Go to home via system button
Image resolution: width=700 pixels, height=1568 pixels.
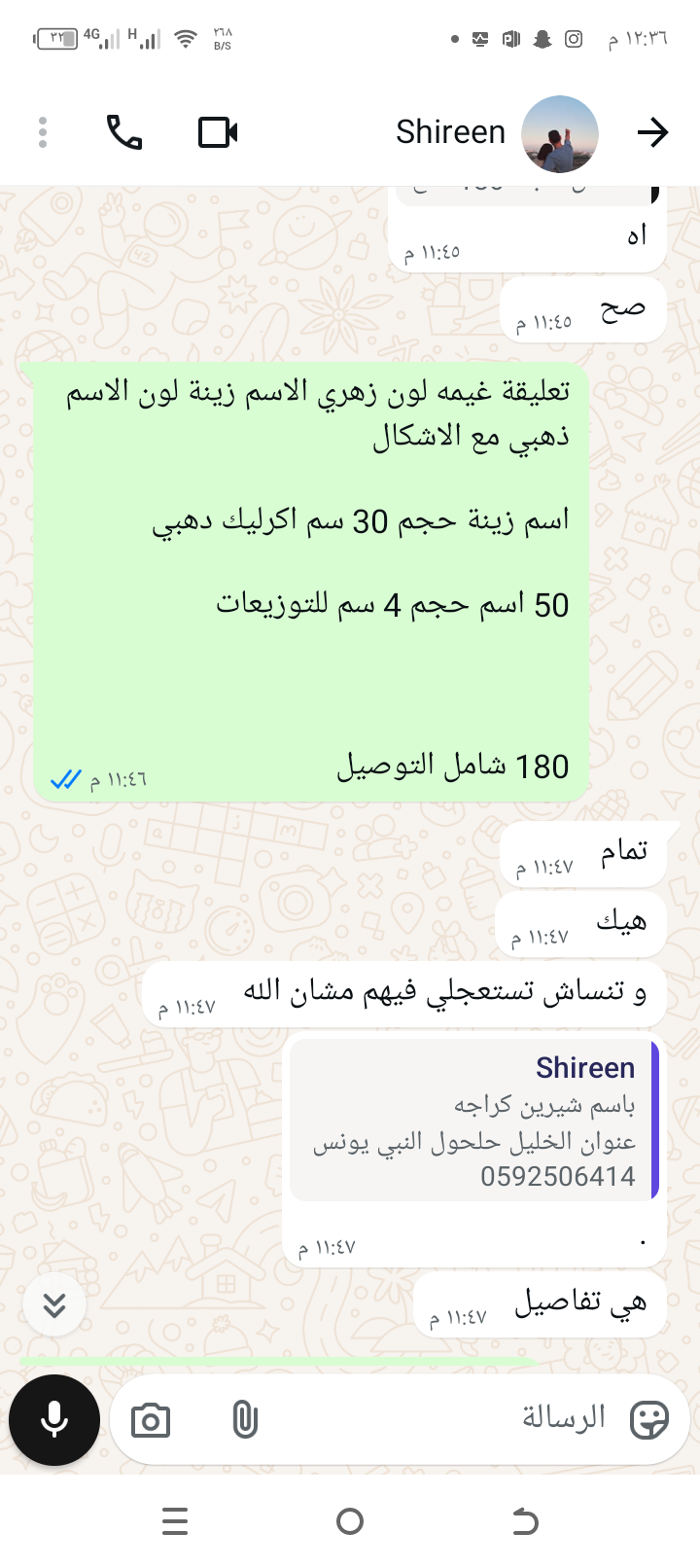point(350,1521)
